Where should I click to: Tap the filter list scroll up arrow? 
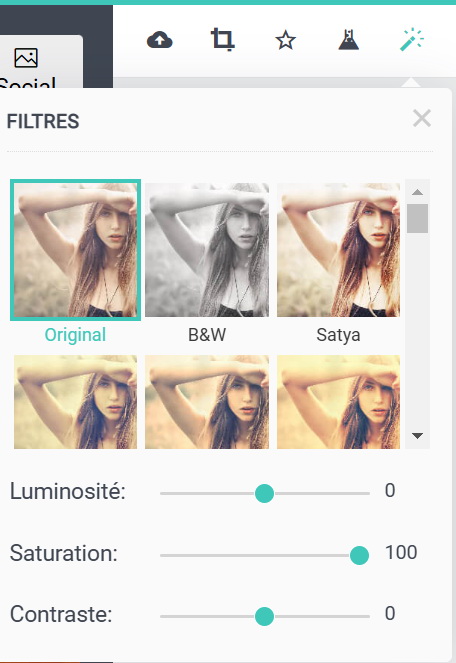[418, 192]
